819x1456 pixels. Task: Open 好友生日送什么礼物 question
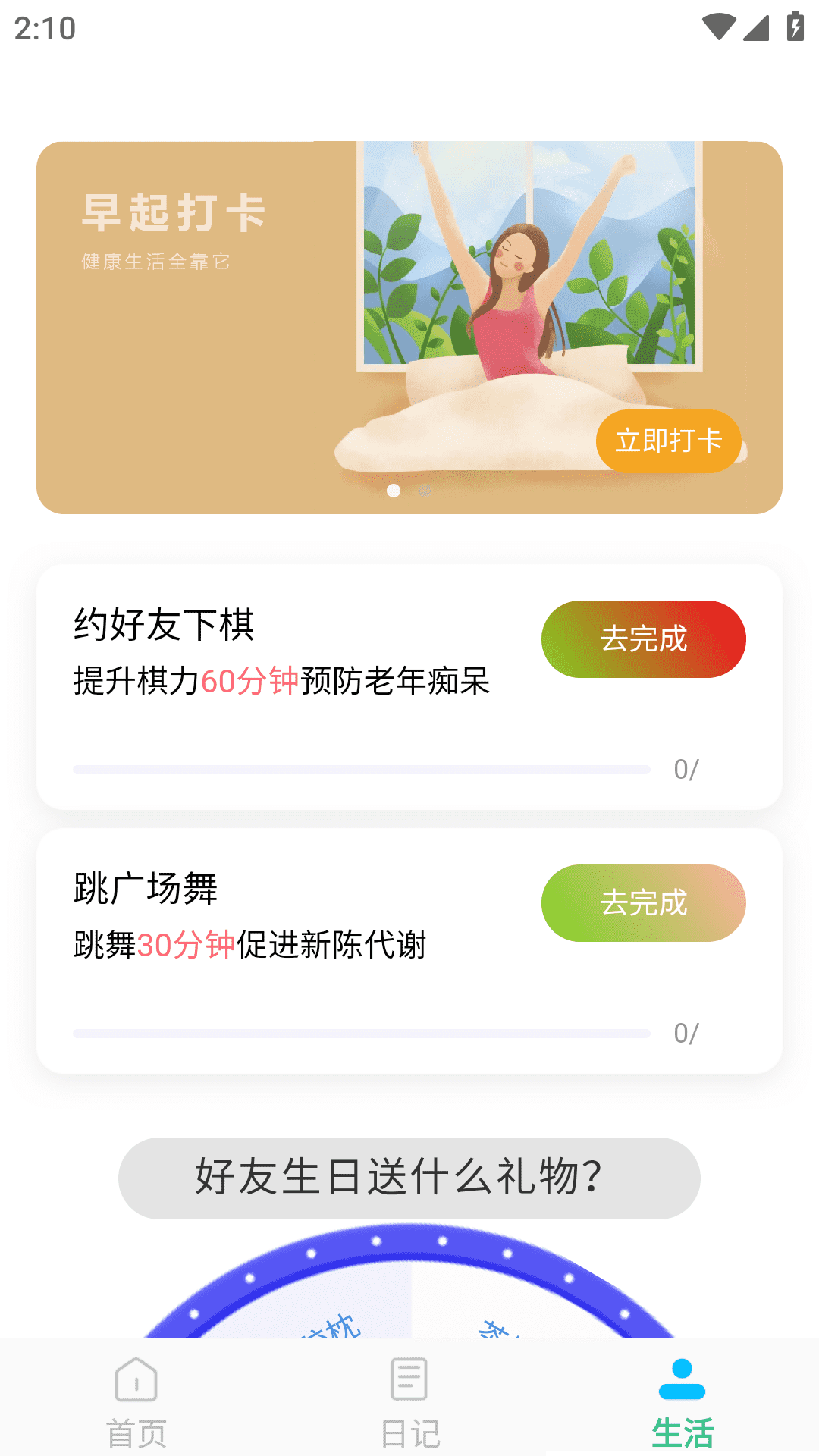click(409, 1178)
